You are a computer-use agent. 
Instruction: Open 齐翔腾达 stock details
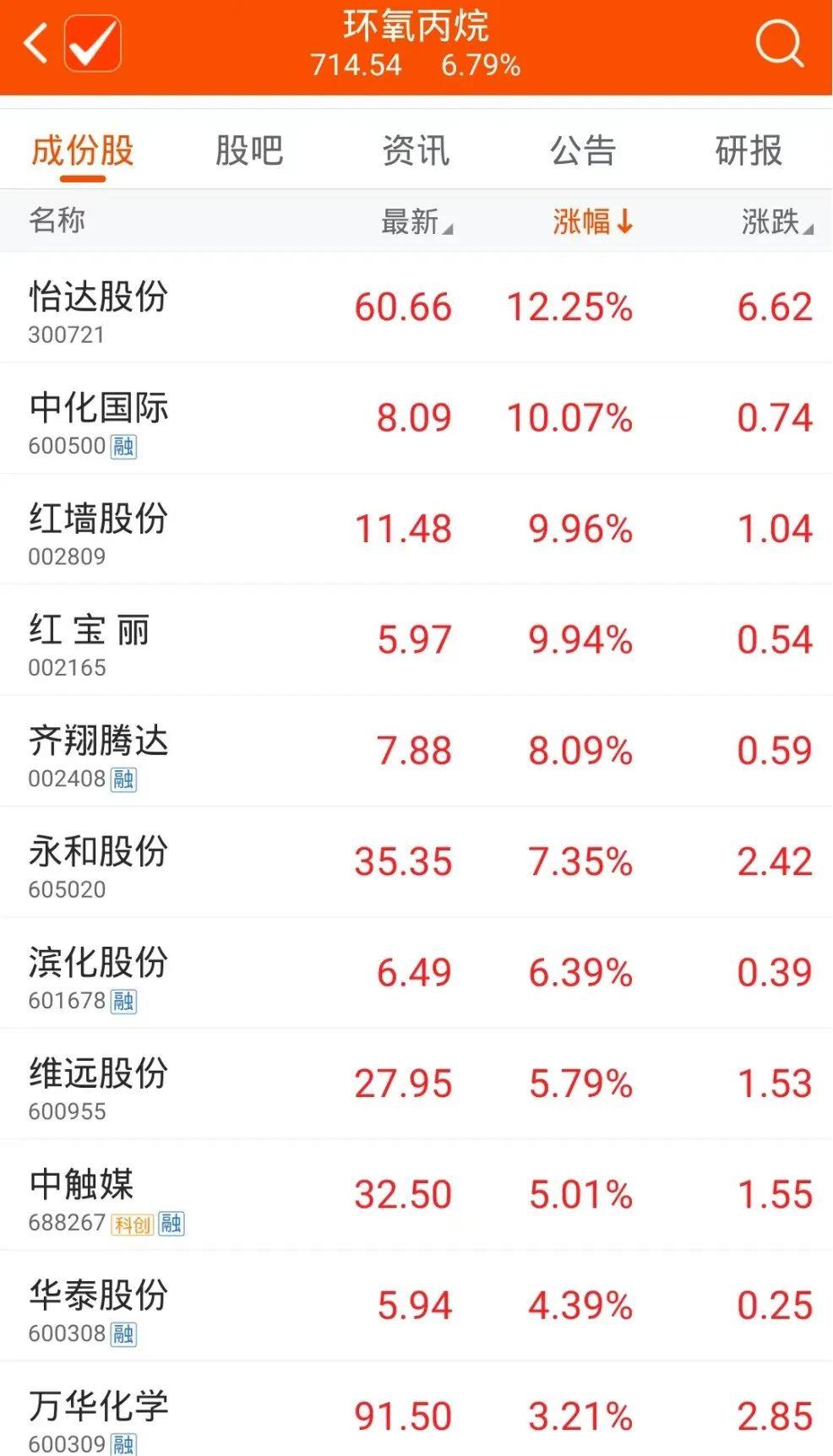click(x=416, y=751)
